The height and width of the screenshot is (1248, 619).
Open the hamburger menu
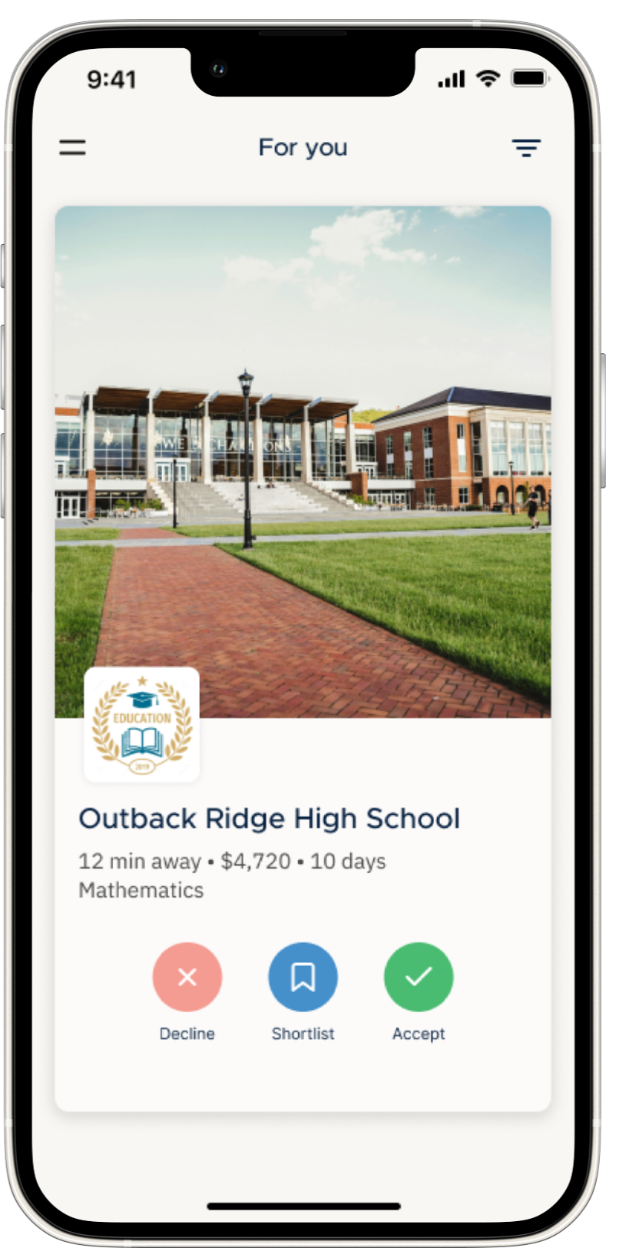(x=72, y=148)
